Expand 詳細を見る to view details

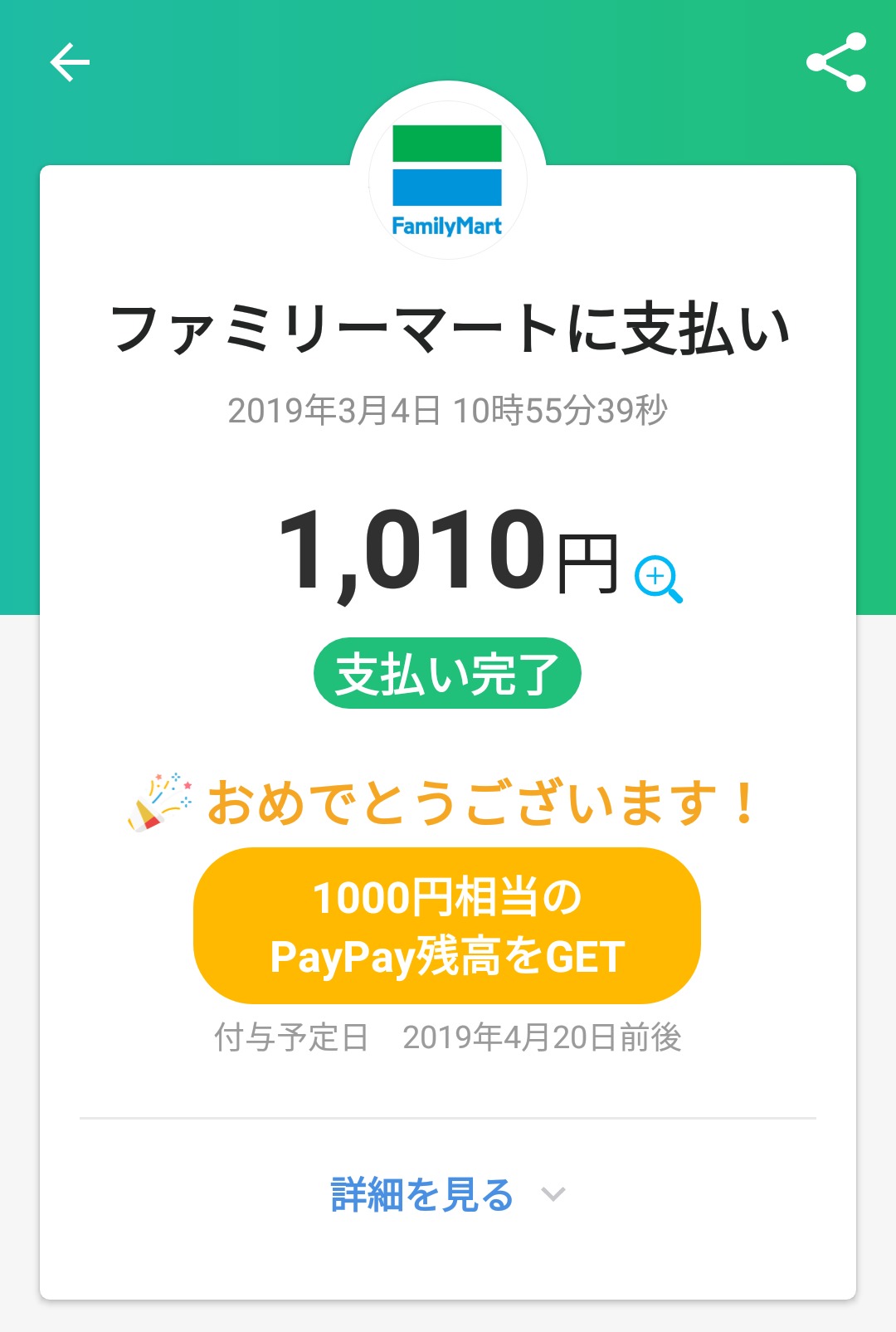coord(448,1194)
